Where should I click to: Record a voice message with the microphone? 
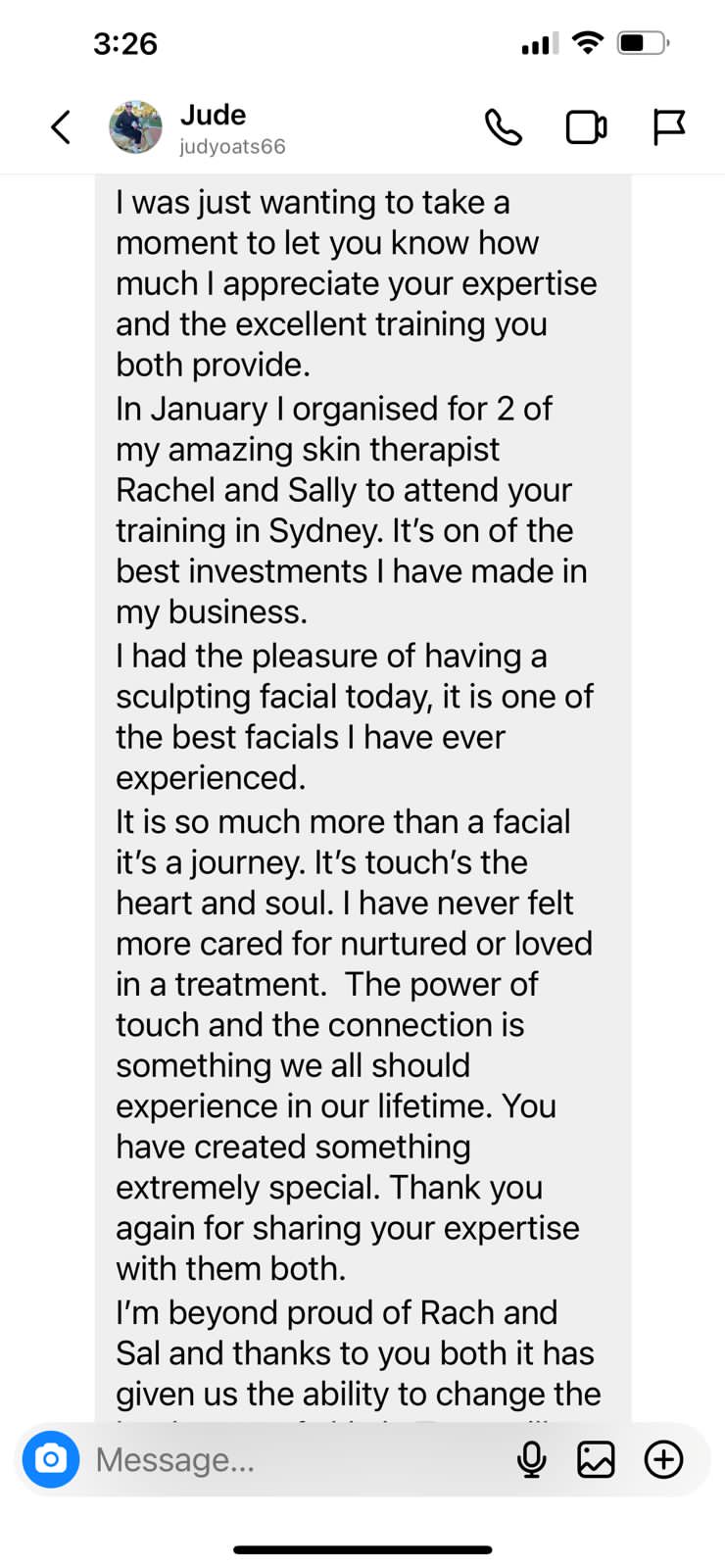pos(531,1459)
